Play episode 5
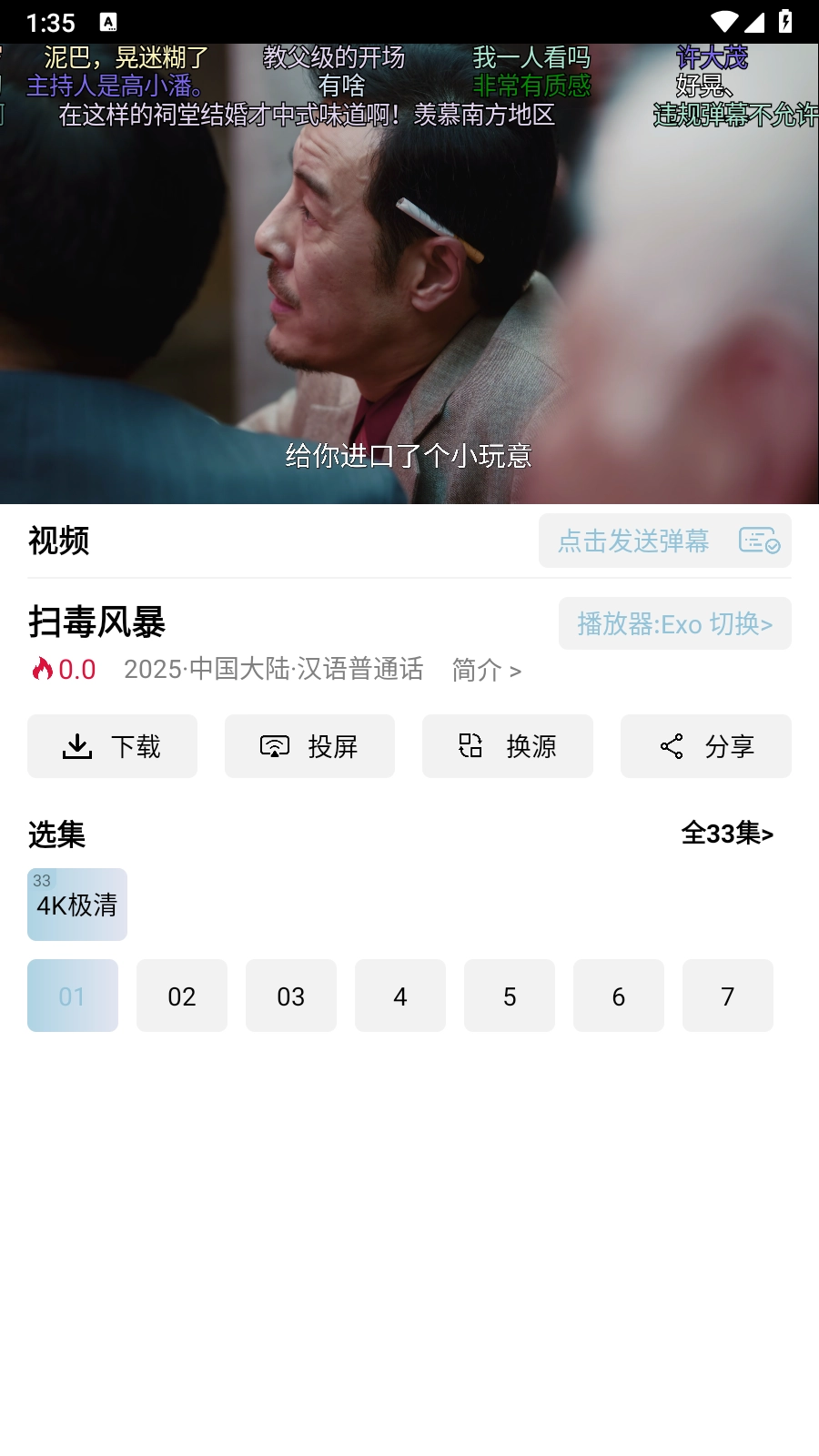Image resolution: width=819 pixels, height=1456 pixels. (510, 996)
